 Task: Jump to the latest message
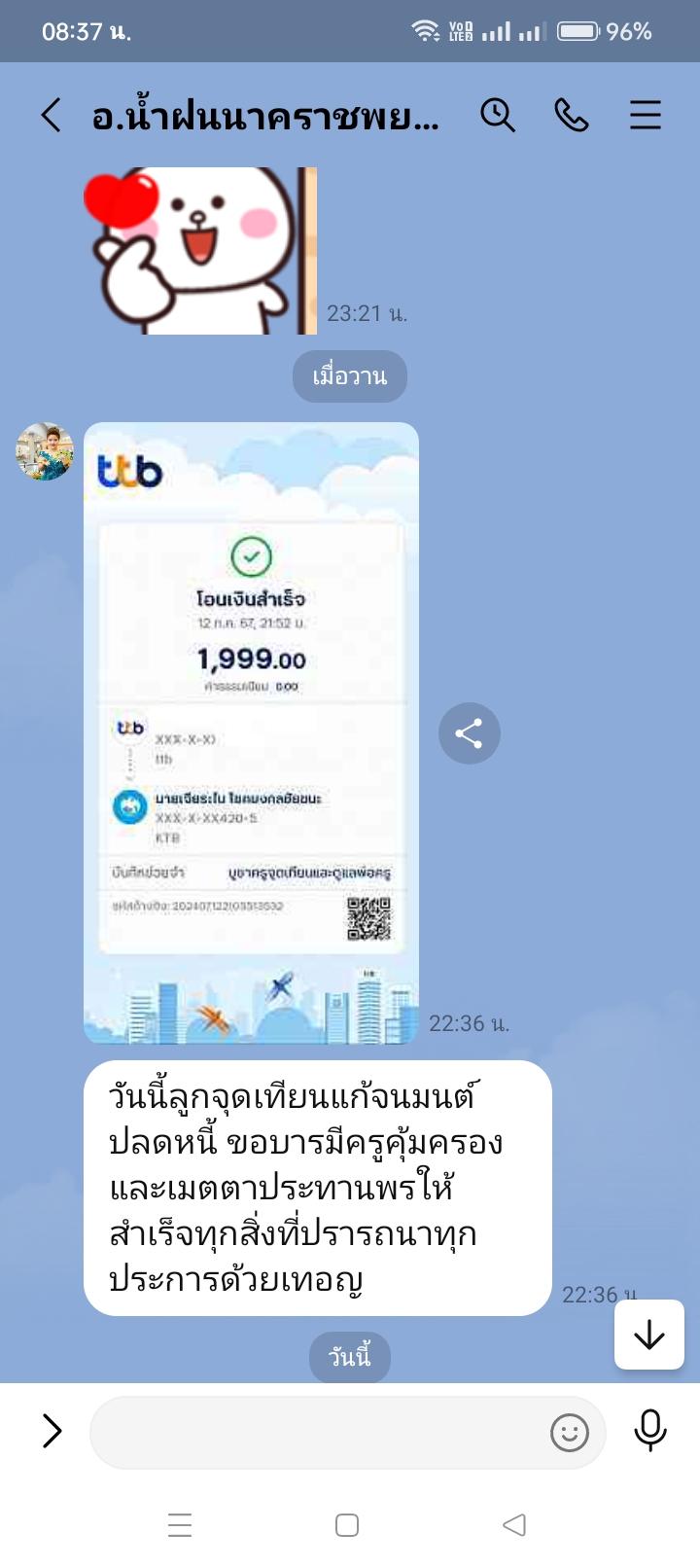coord(648,1335)
